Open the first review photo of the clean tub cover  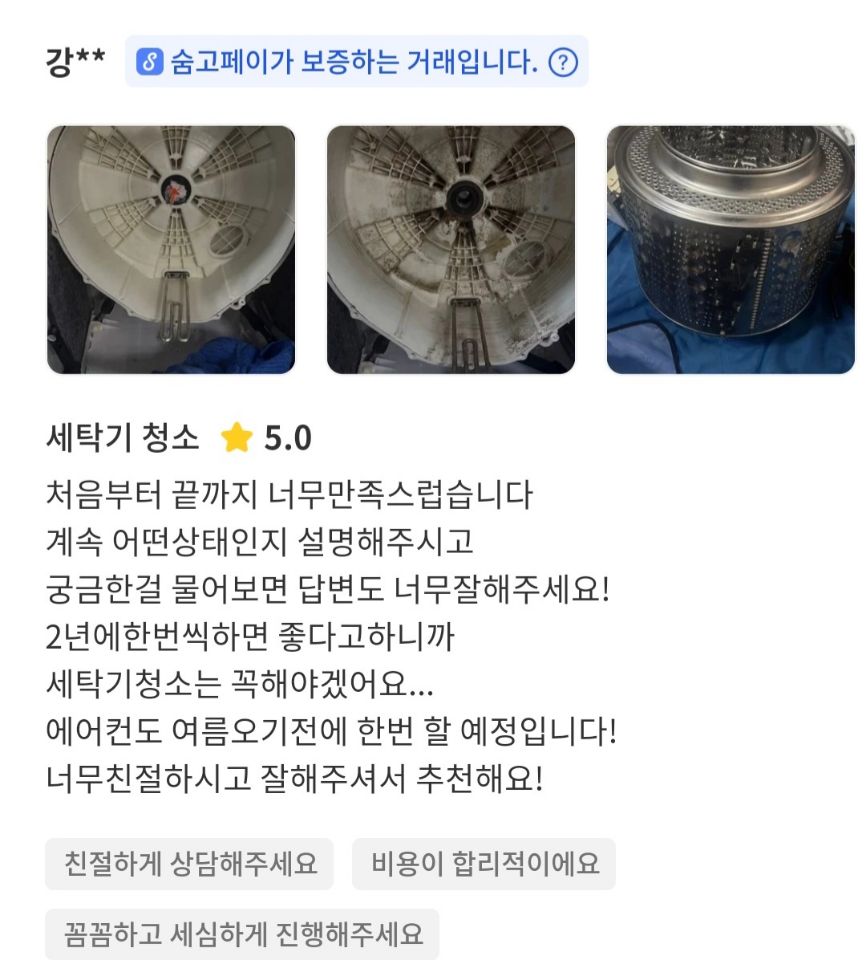(x=171, y=249)
